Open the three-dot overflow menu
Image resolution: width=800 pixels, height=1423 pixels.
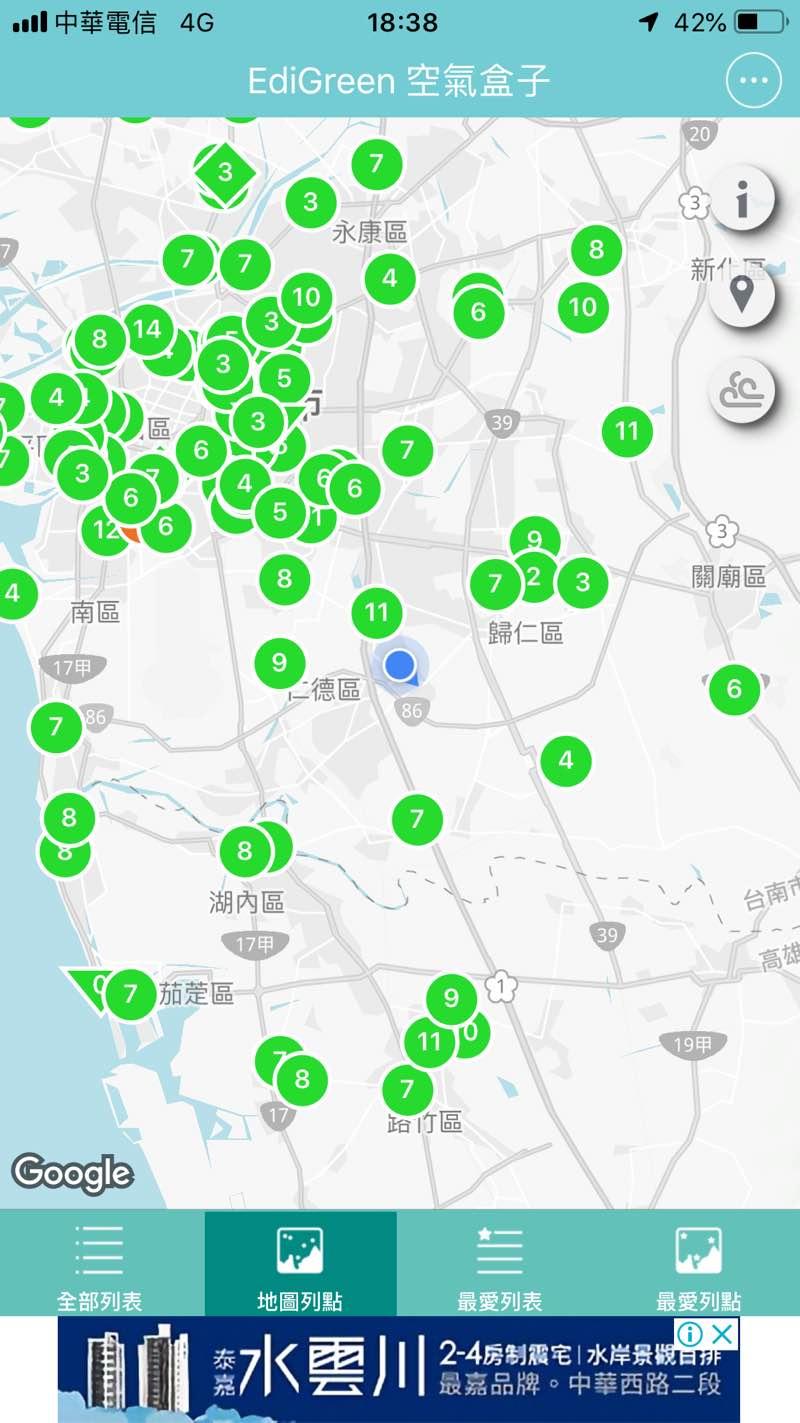pyautogui.click(x=753, y=81)
